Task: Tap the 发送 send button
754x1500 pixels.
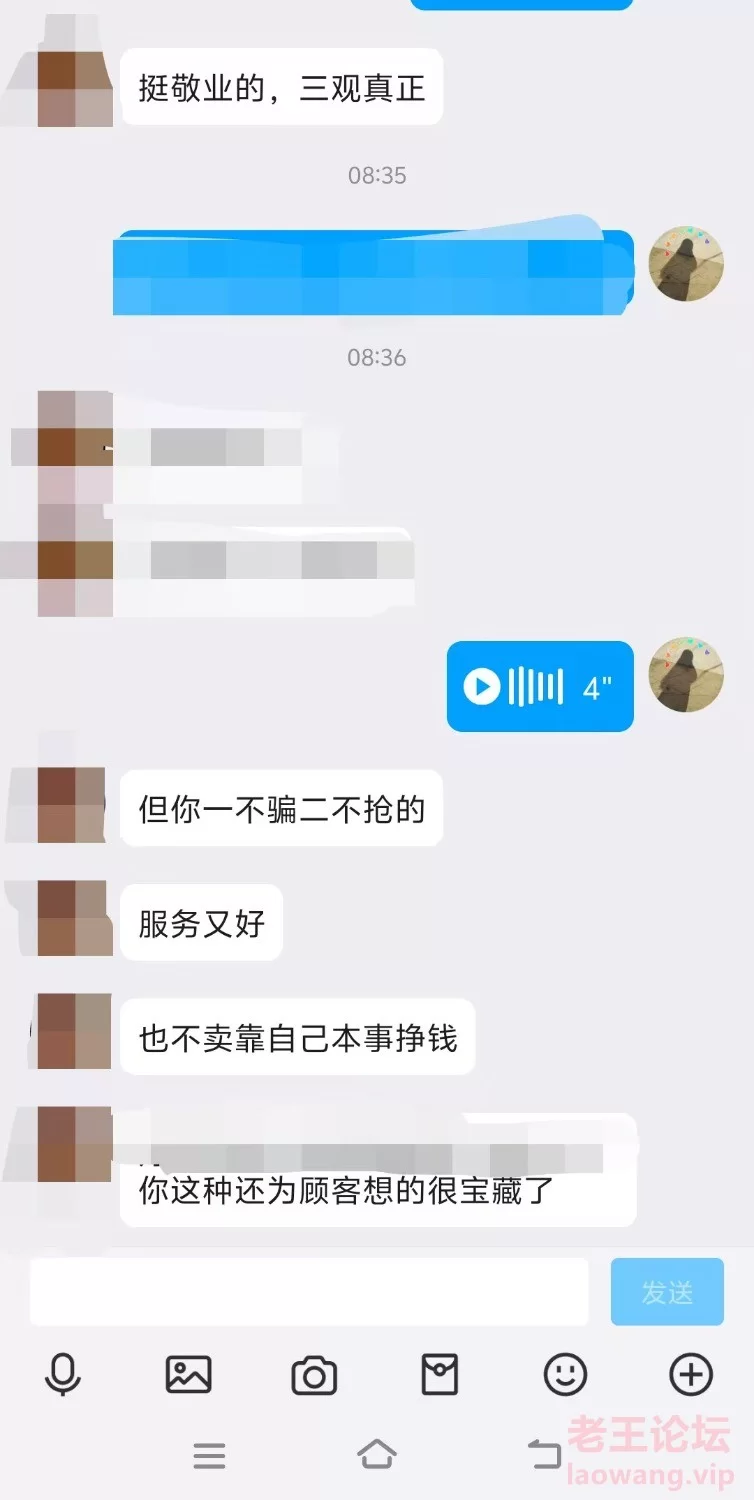Action: click(667, 1292)
